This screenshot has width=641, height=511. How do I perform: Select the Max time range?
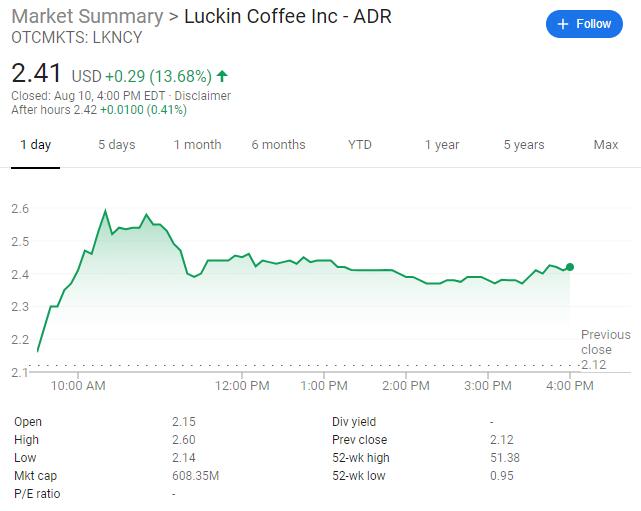tap(605, 145)
